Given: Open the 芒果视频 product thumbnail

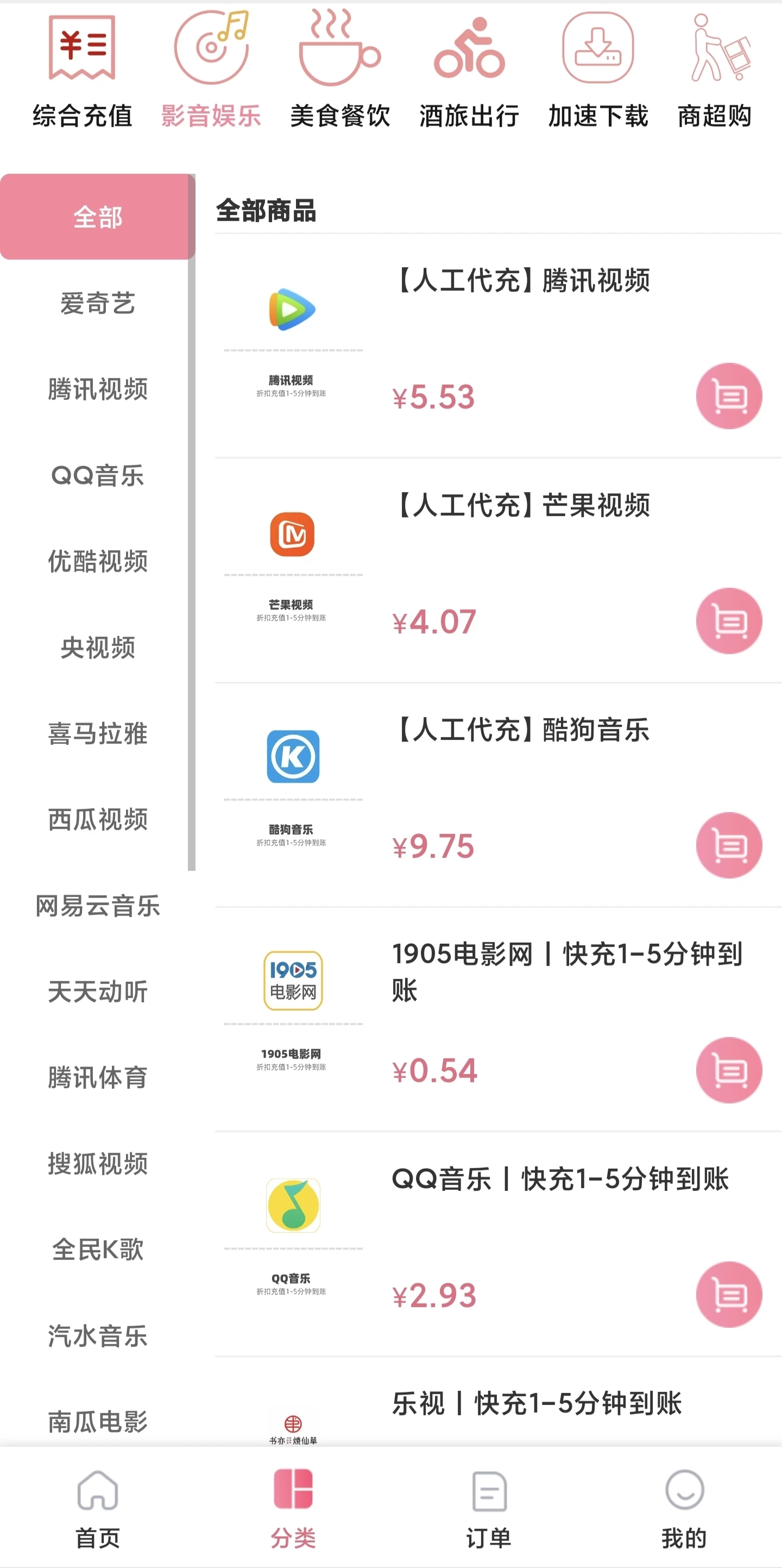Looking at the screenshot, I should pyautogui.click(x=292, y=536).
